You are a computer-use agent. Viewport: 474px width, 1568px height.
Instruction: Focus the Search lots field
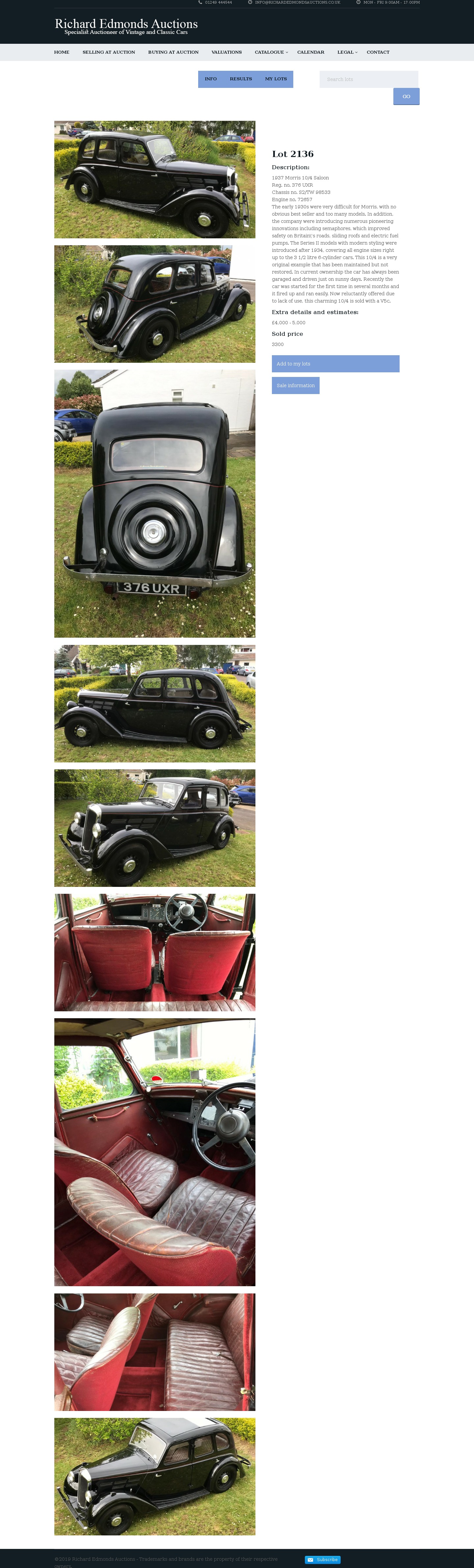[x=368, y=79]
